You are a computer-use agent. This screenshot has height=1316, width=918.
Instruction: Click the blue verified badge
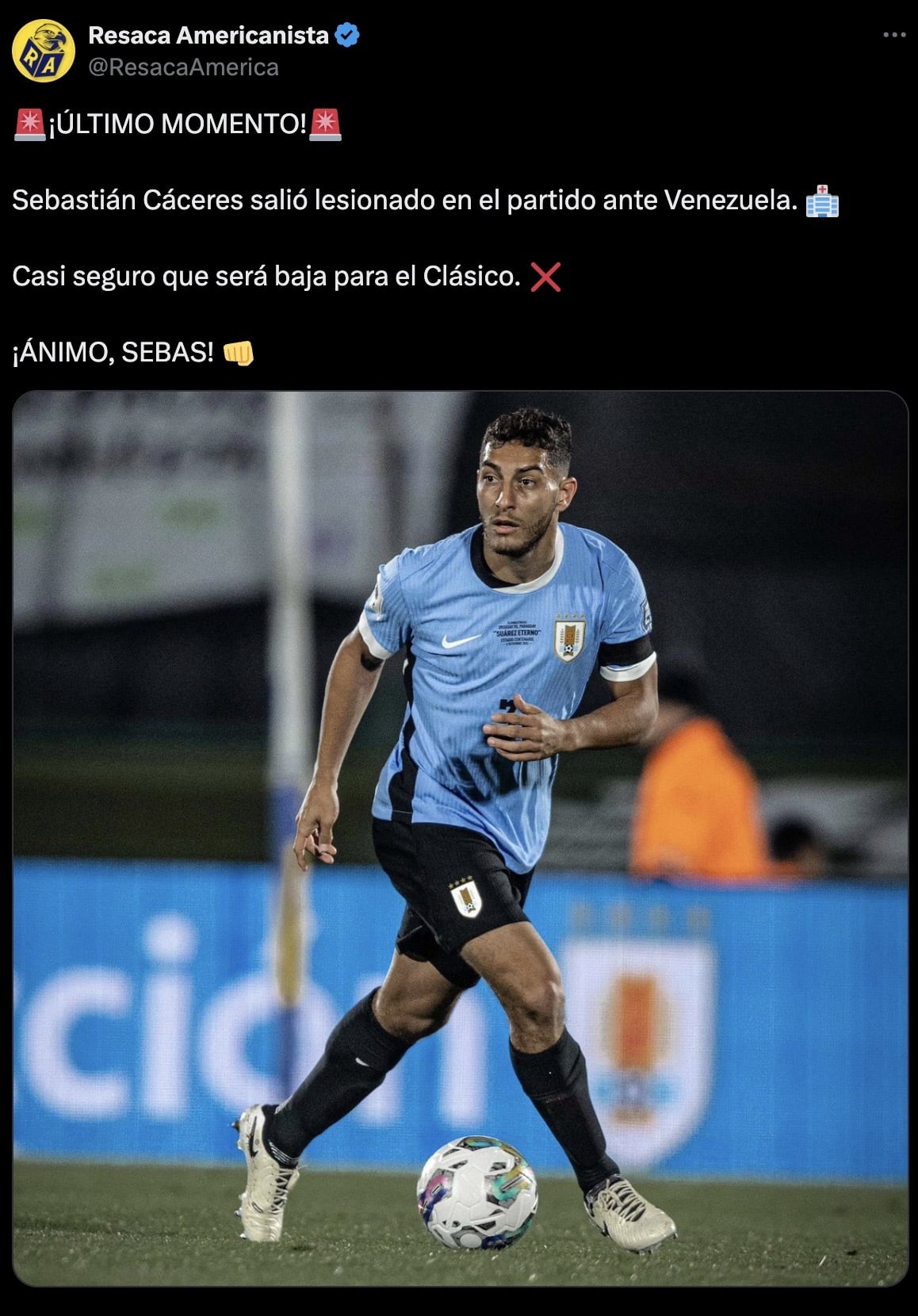click(346, 33)
